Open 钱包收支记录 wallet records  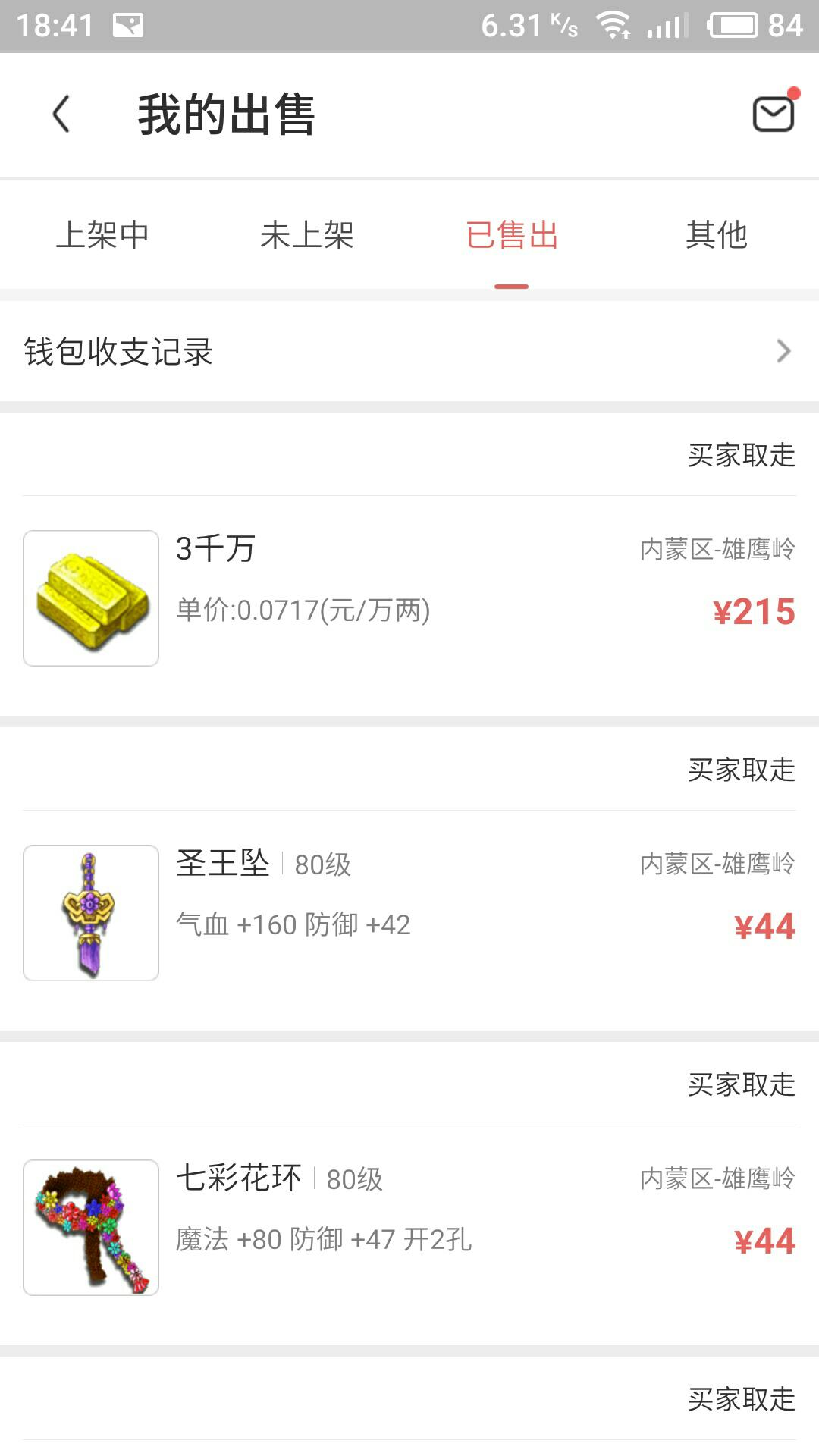[x=409, y=352]
